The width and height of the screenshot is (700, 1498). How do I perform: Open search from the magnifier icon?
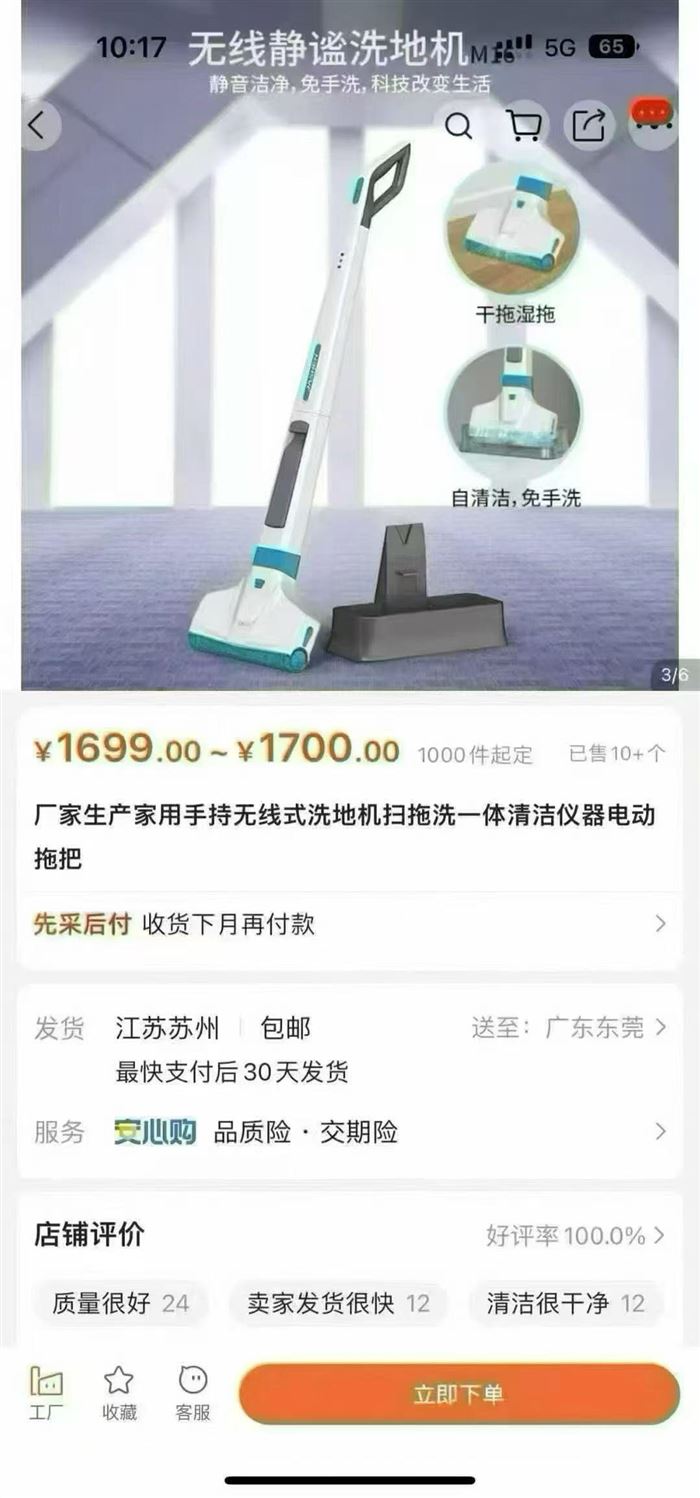pyautogui.click(x=458, y=126)
